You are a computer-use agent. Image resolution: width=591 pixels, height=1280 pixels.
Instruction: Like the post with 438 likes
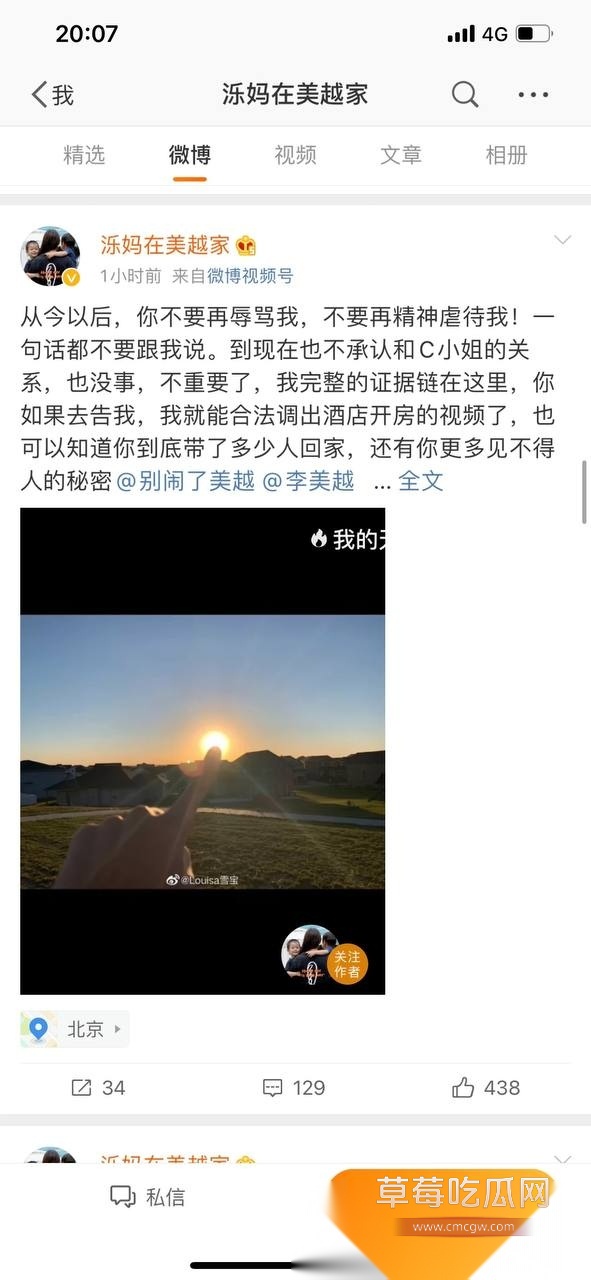486,1088
